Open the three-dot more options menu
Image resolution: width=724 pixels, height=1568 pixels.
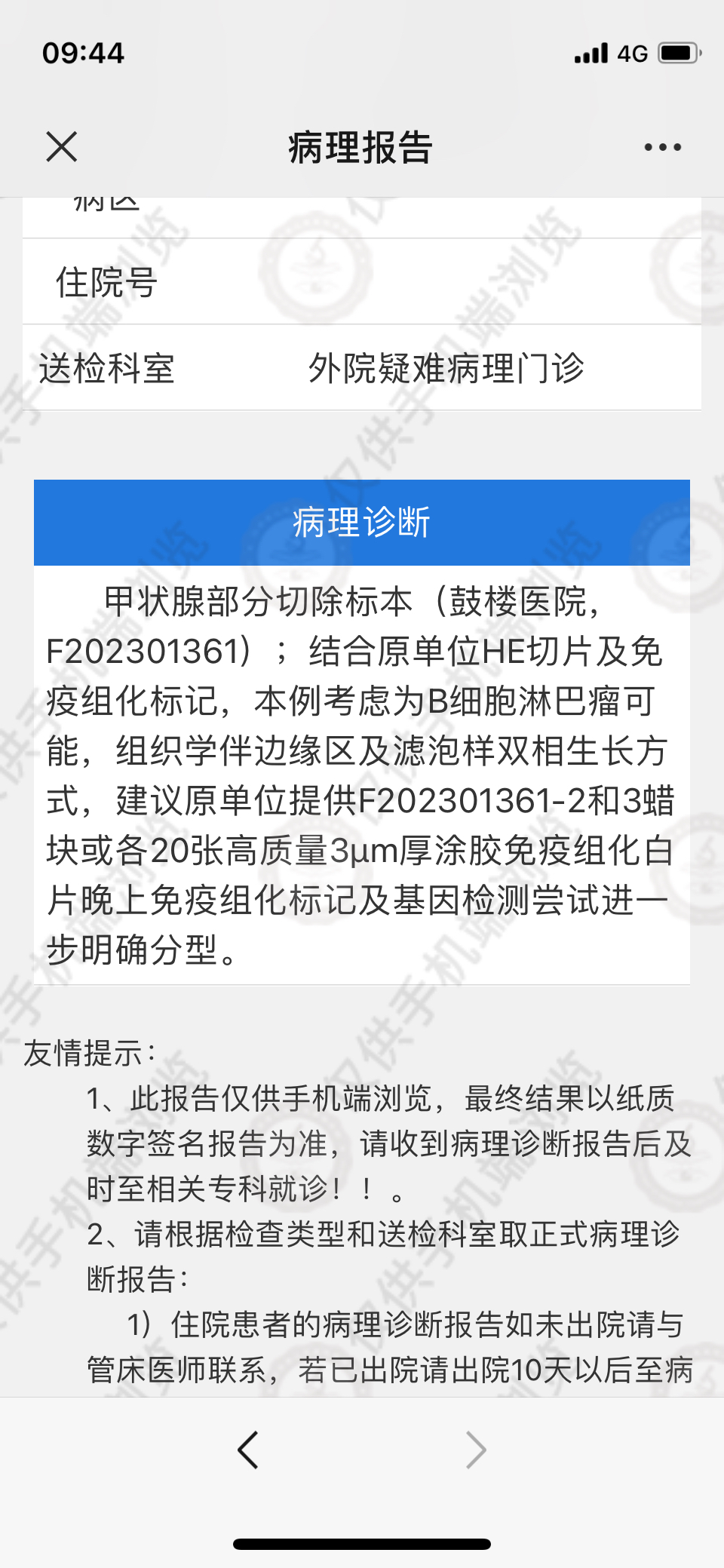663,147
